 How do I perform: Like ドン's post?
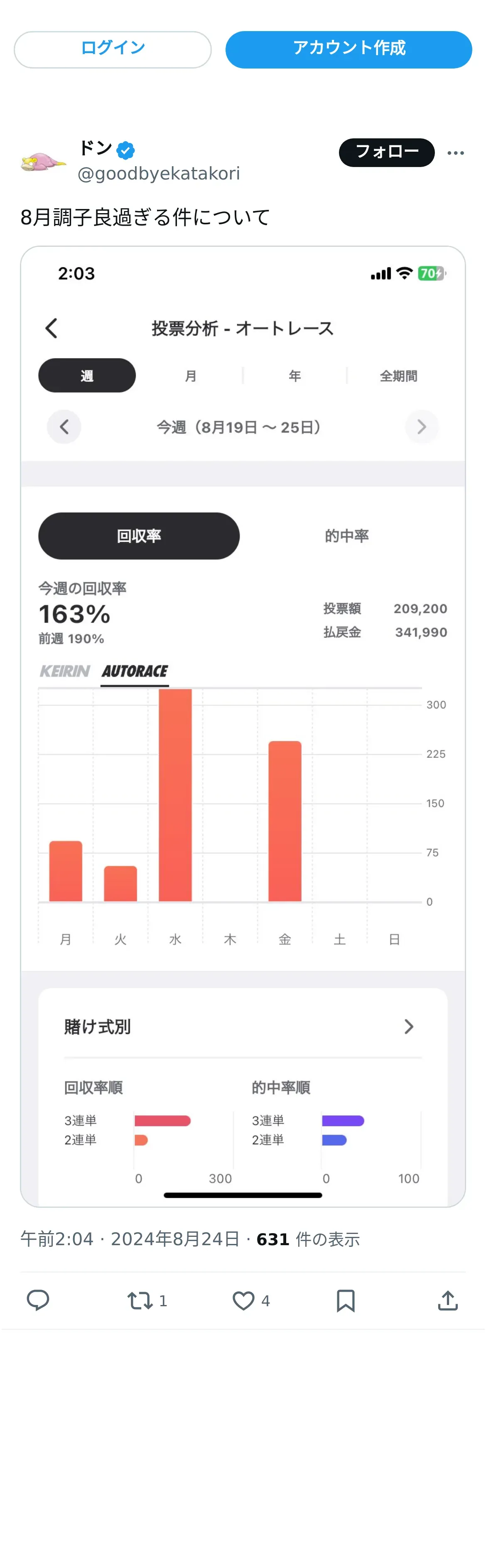[243, 1300]
